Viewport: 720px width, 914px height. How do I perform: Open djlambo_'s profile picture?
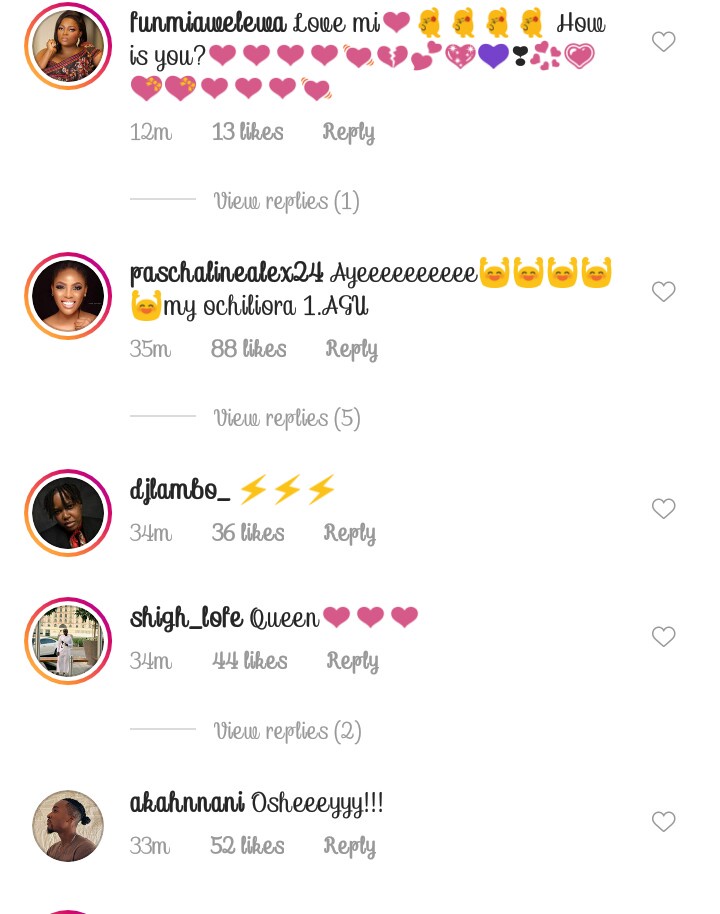pos(68,513)
